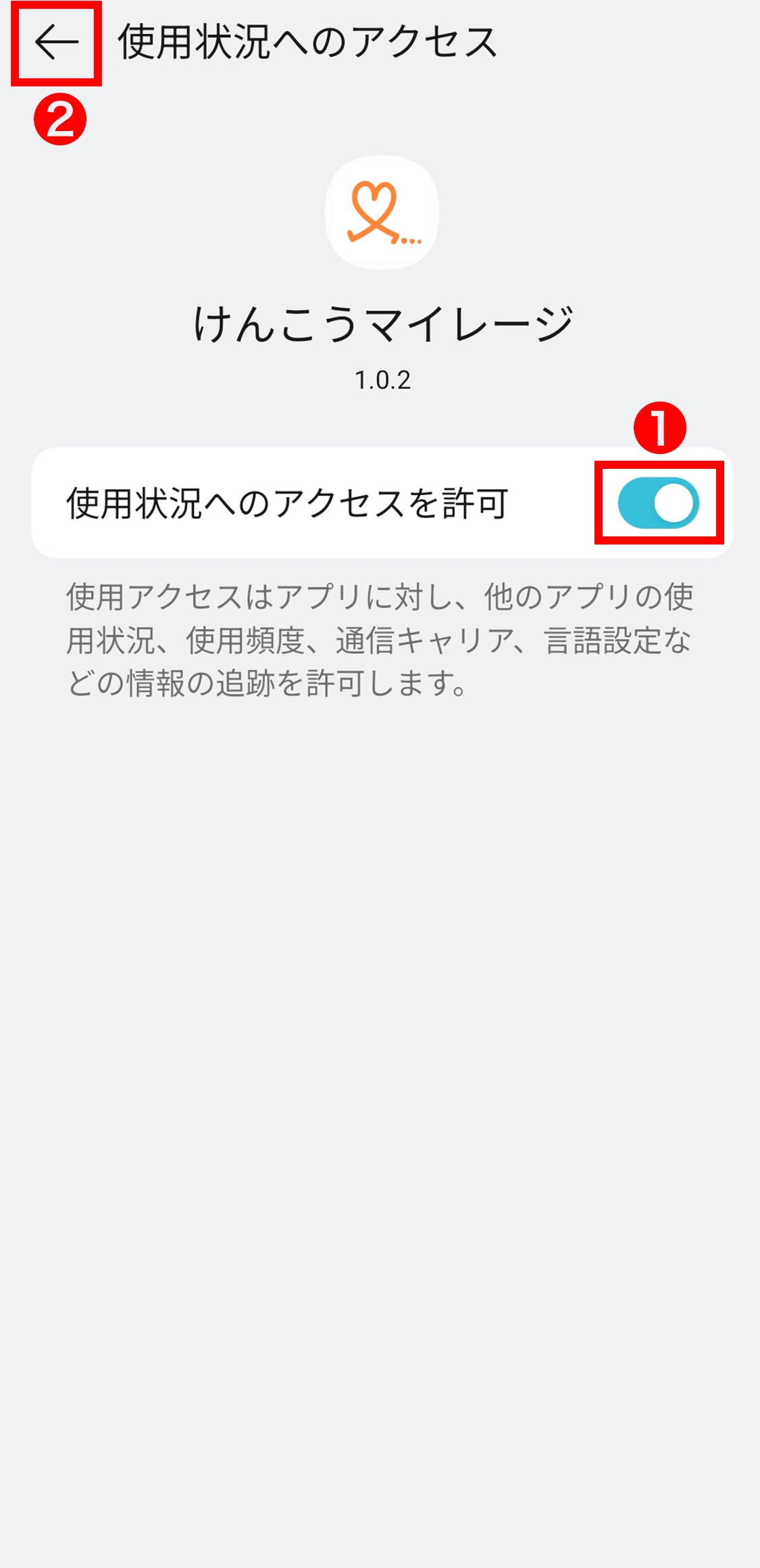Viewport: 760px width, 1568px height.
Task: Tap the left-pointing navigation arrow
Action: tap(55, 43)
